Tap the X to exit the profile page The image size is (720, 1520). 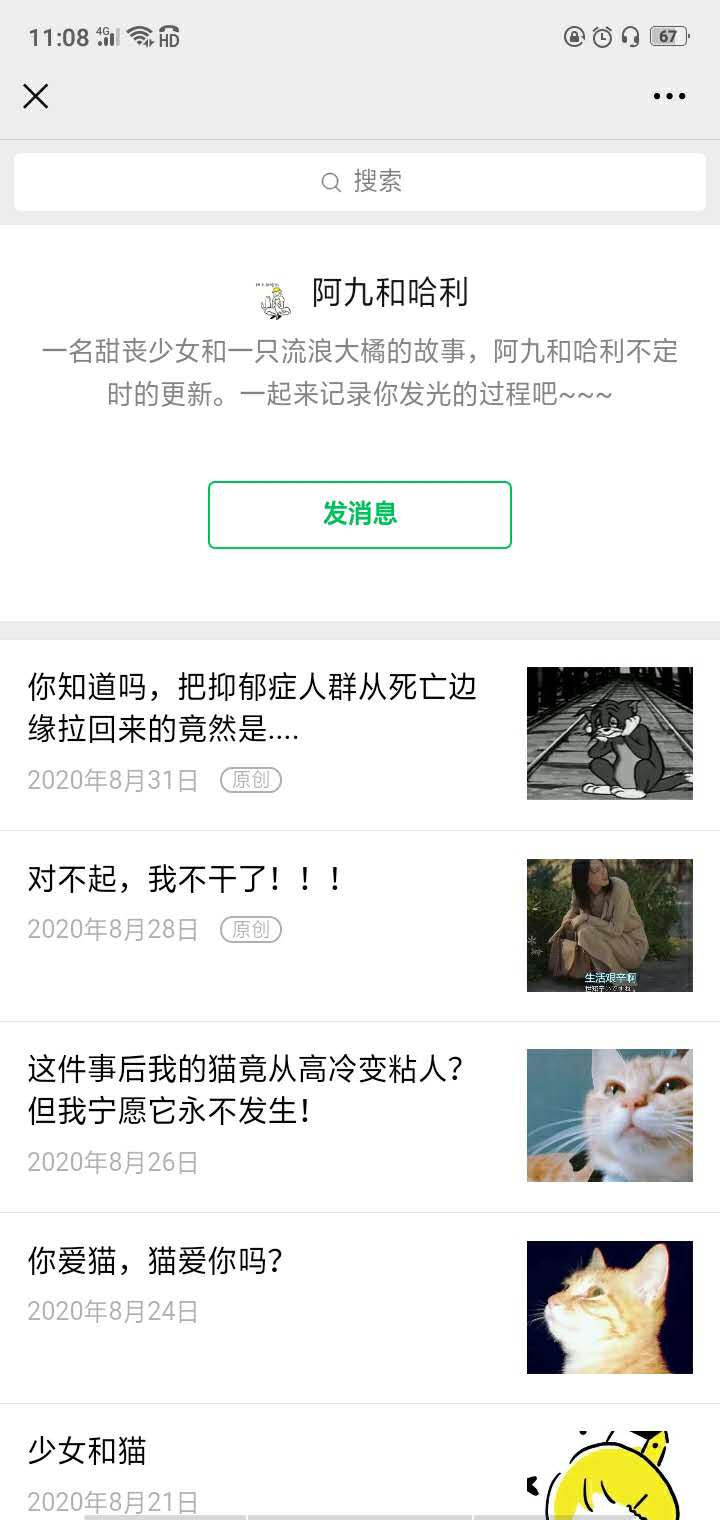pyautogui.click(x=36, y=96)
